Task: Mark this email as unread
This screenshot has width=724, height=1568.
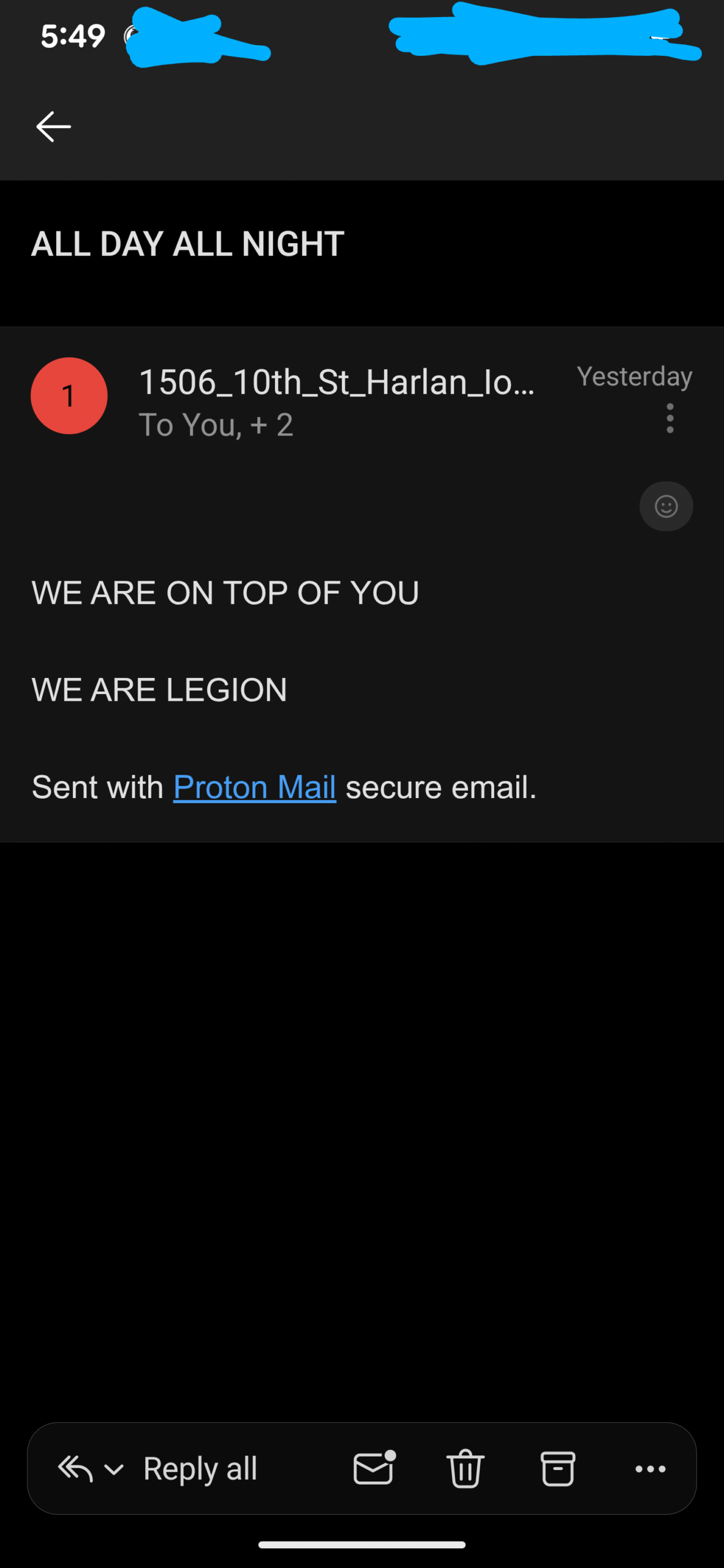Action: [374, 1468]
